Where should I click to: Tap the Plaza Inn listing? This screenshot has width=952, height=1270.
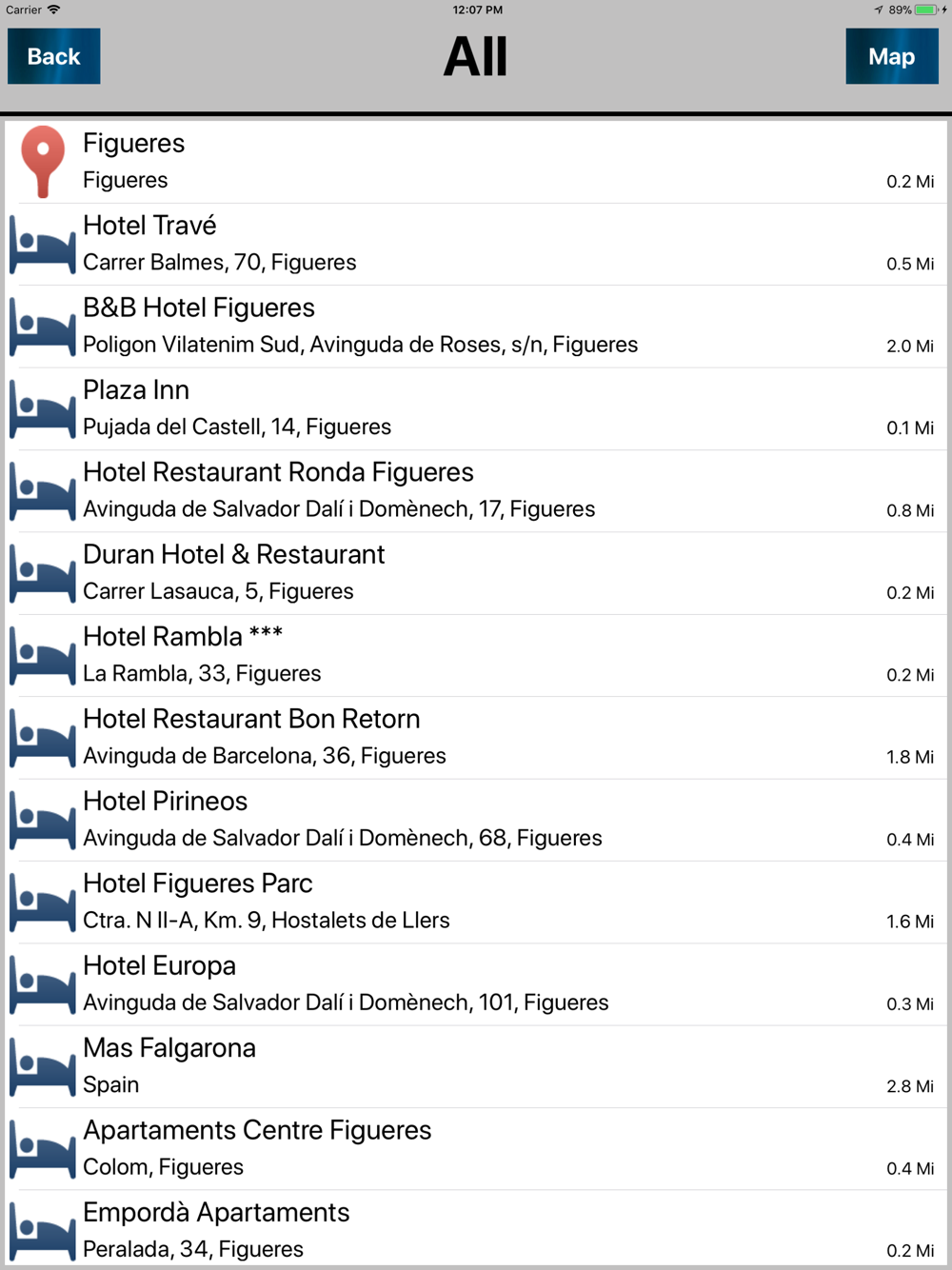click(476, 408)
